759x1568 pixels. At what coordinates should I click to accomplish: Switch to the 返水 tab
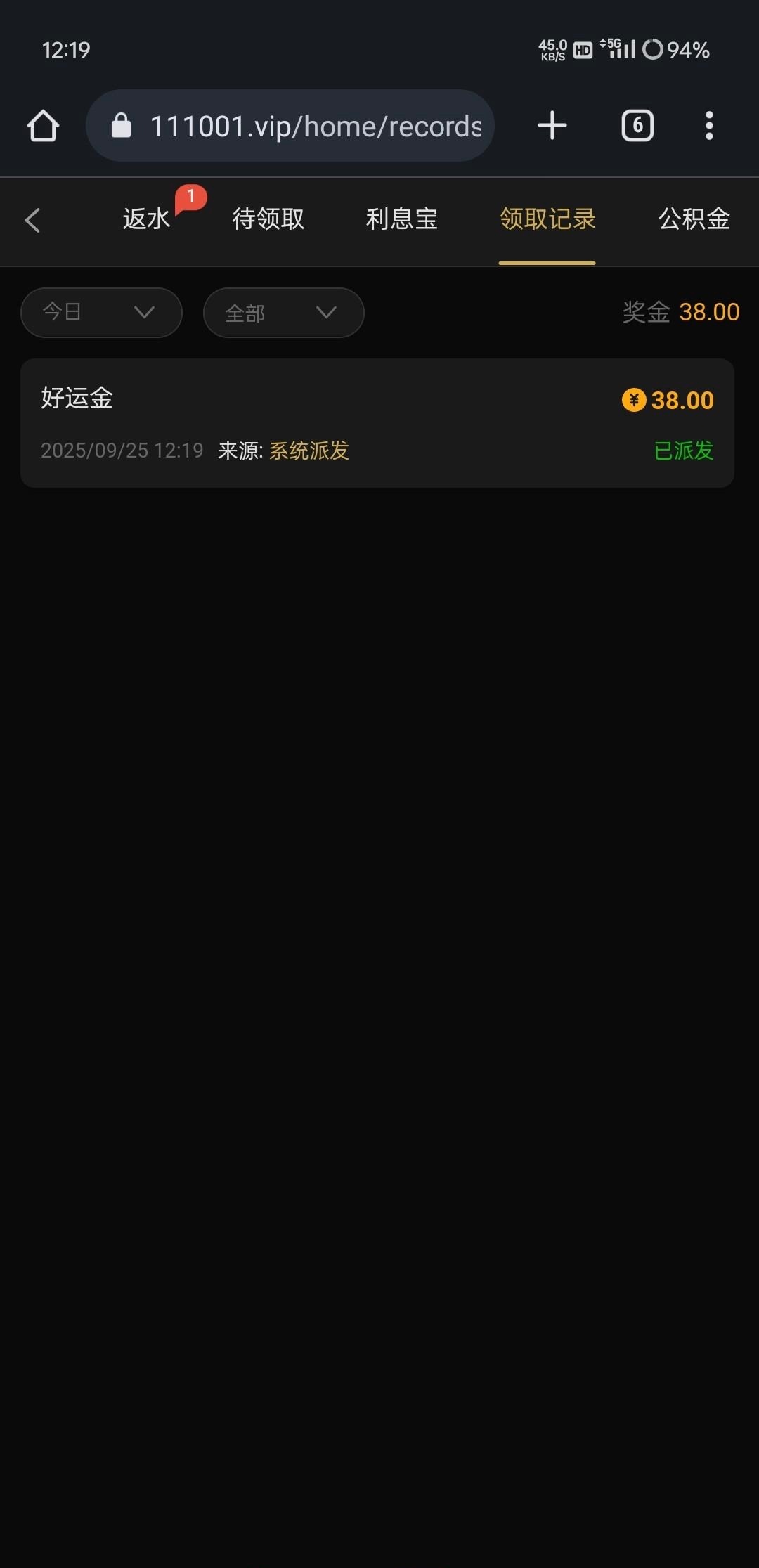tap(145, 220)
